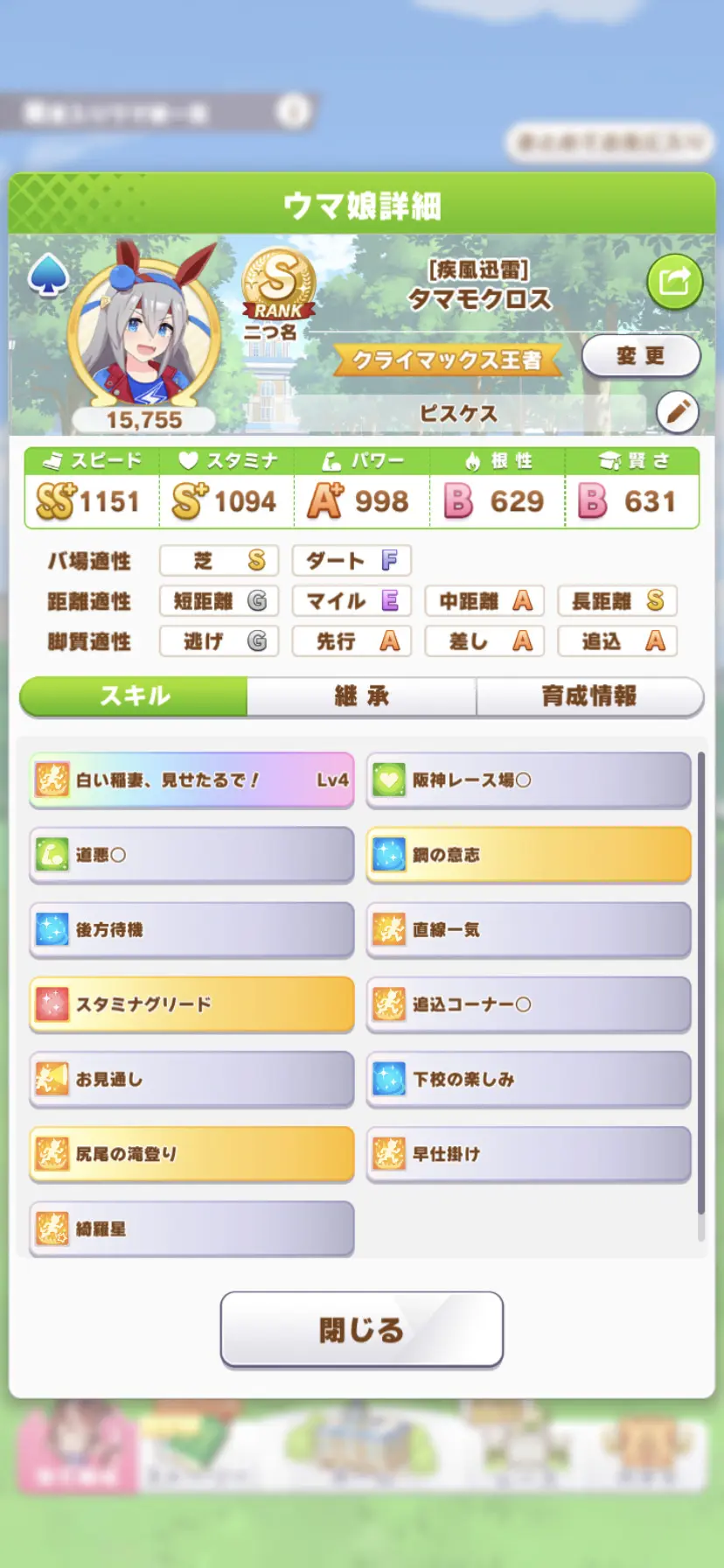
Task: View the 綺羅星 skill
Action: [191, 1228]
